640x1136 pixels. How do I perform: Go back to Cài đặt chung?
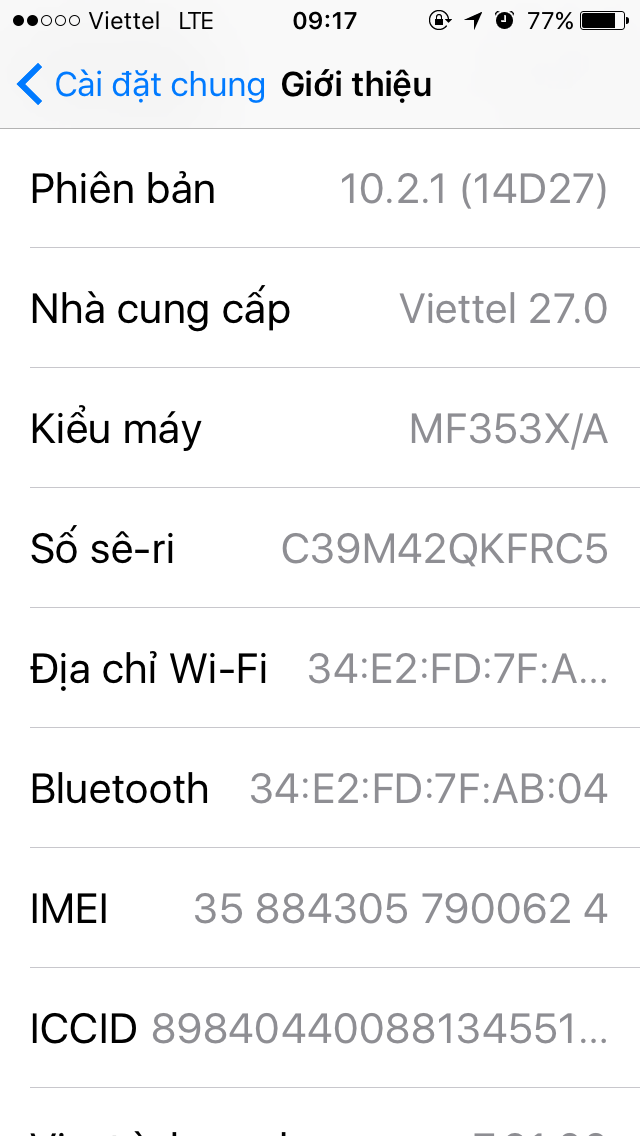pos(140,85)
